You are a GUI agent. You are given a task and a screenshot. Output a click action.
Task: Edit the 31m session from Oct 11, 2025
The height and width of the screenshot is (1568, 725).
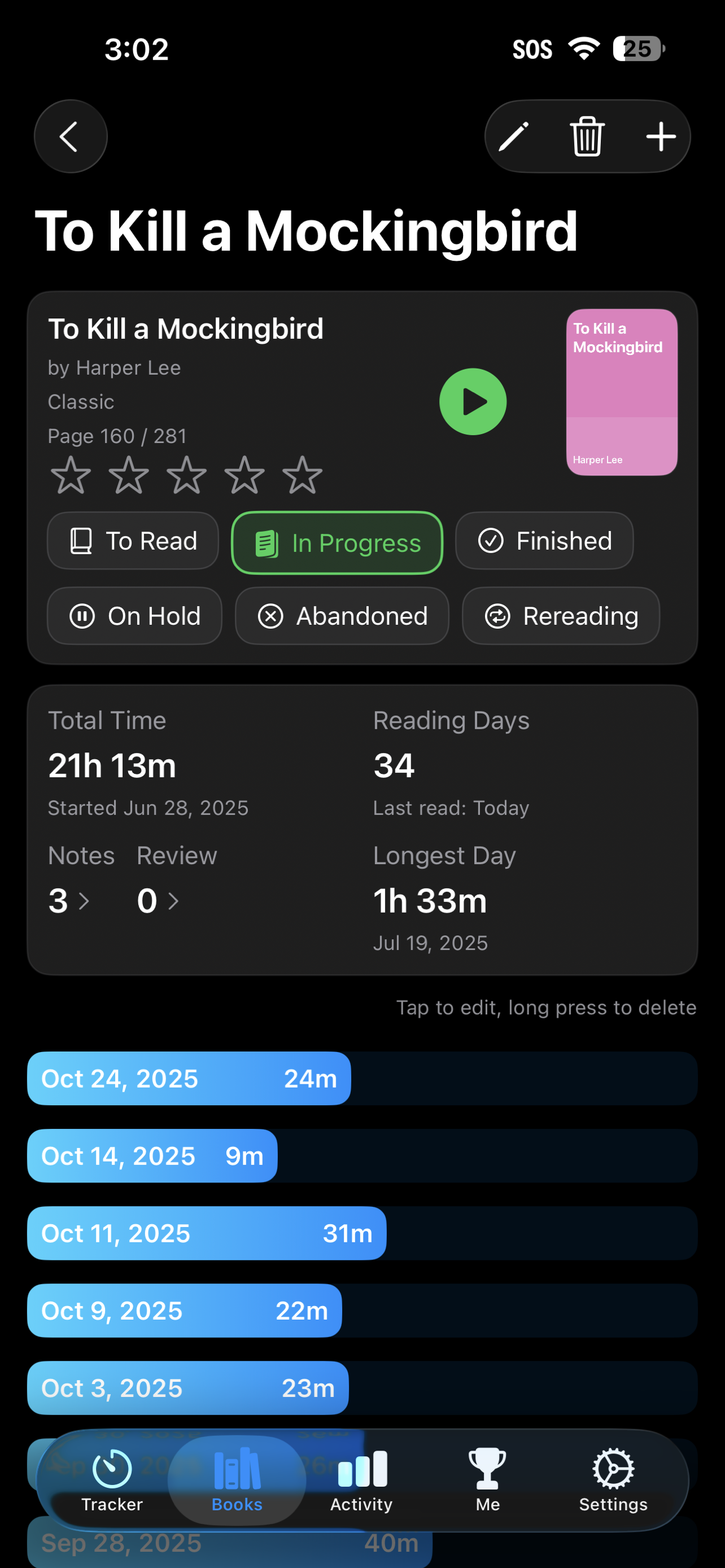tap(206, 1233)
